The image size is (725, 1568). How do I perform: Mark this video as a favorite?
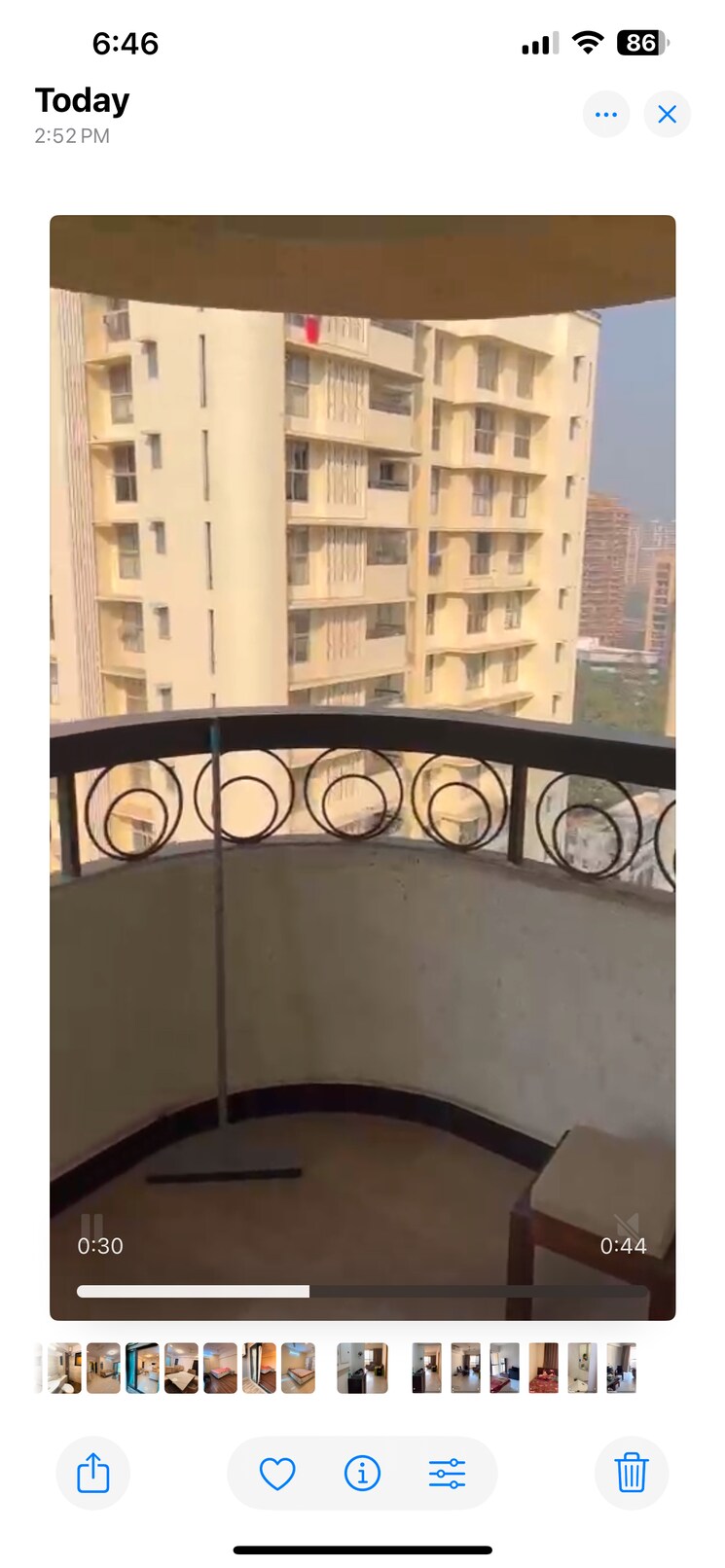(277, 1473)
